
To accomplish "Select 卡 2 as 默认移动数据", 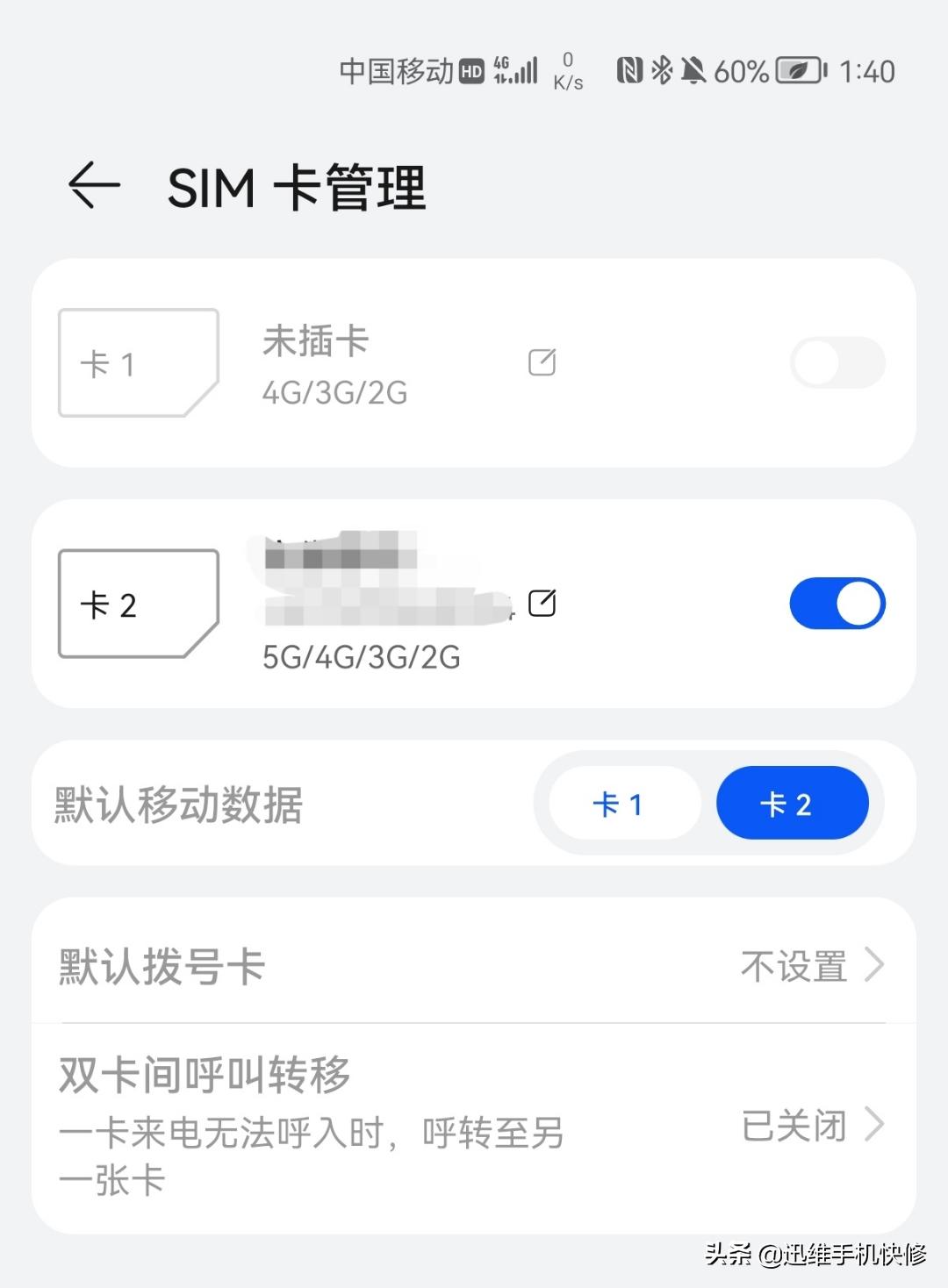I will [793, 803].
